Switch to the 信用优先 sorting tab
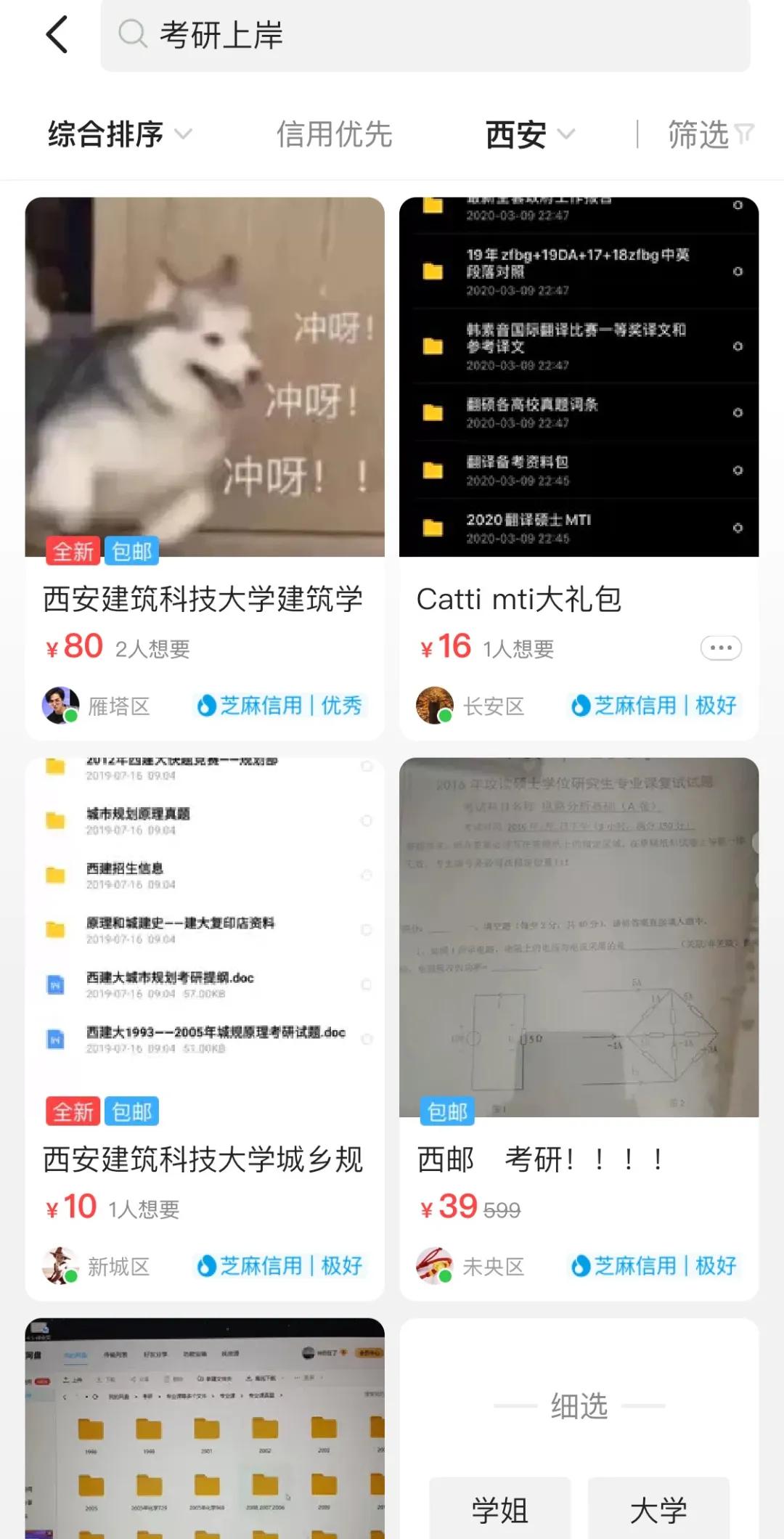The width and height of the screenshot is (784, 1539). pos(335,135)
